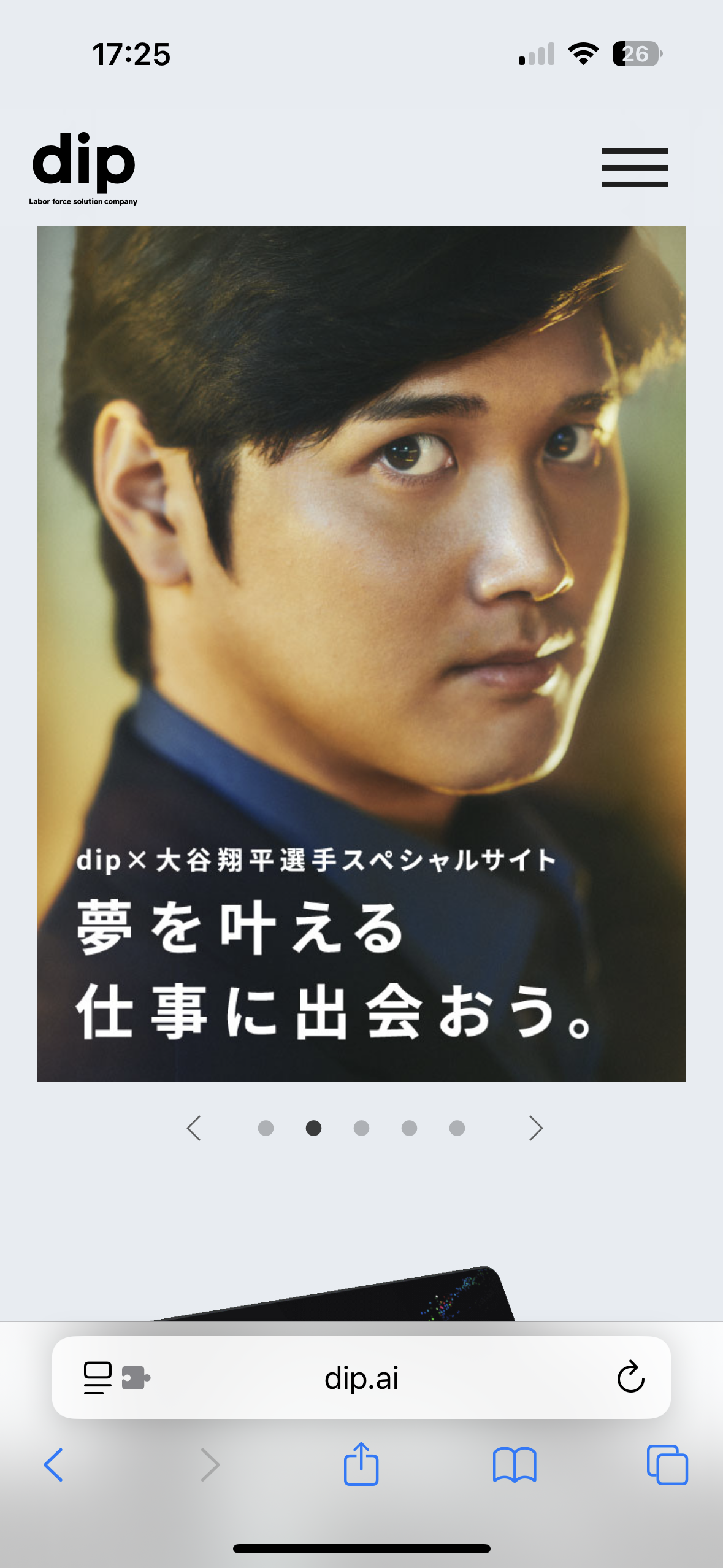Show previous carousel slide arrow
This screenshot has width=723, height=1568.
pos(194,1128)
